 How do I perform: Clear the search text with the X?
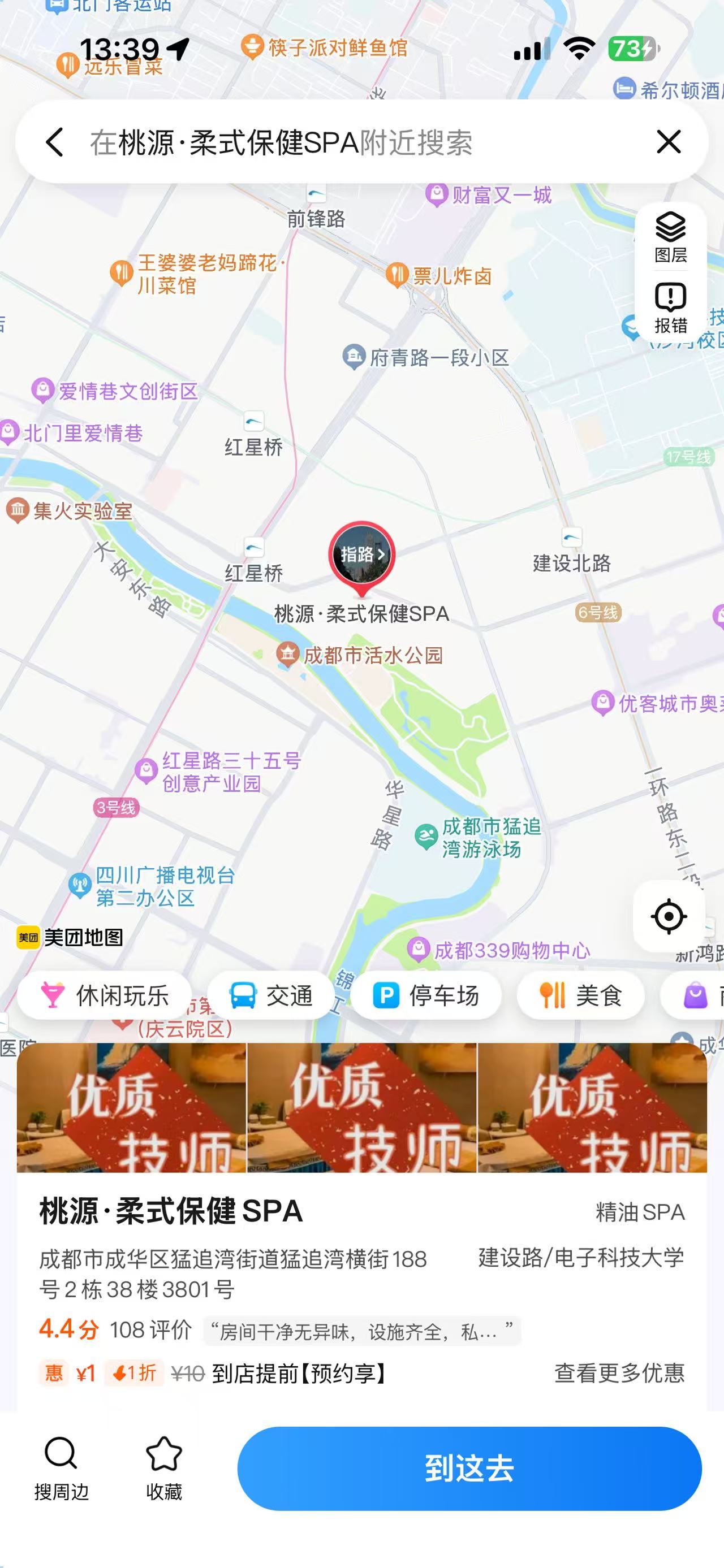point(668,141)
